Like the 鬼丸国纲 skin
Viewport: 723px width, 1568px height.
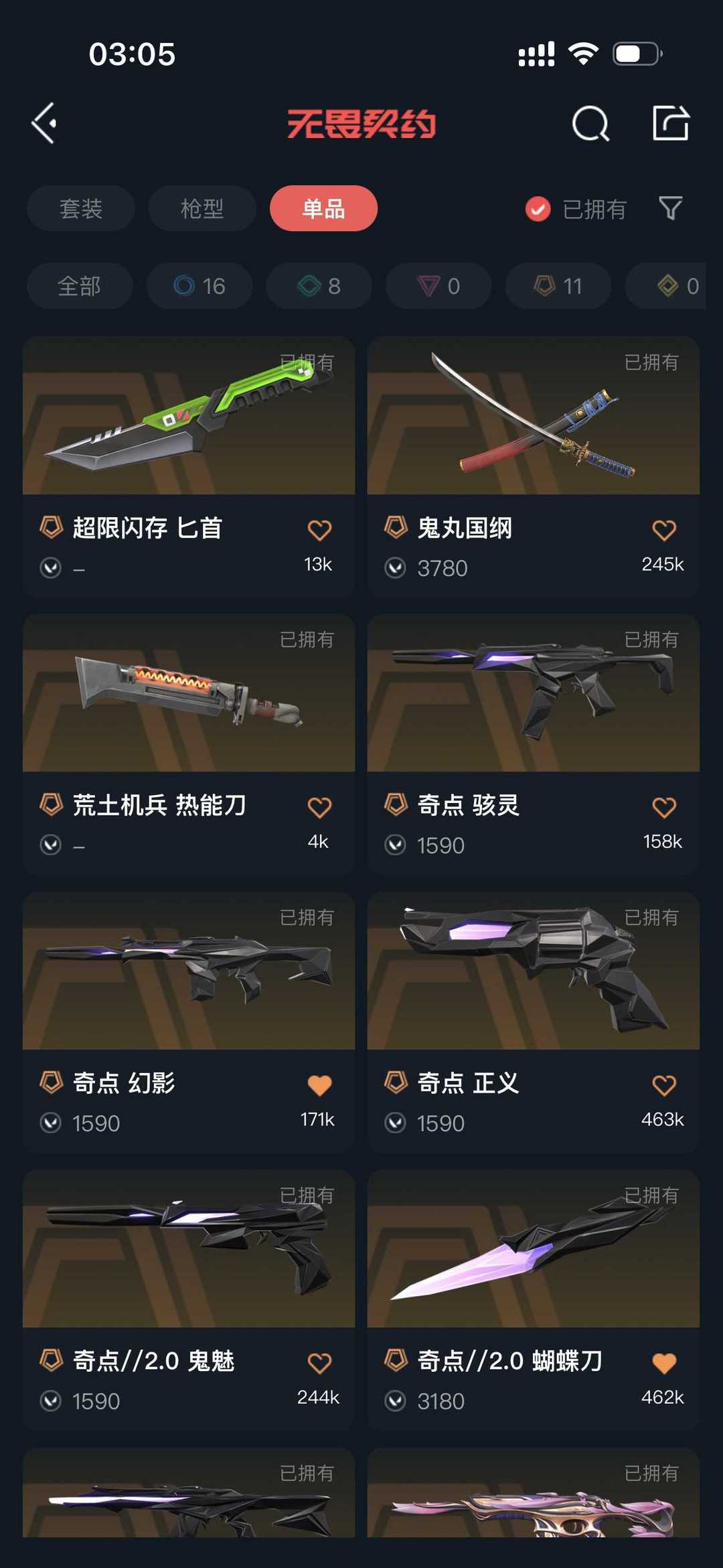664,530
